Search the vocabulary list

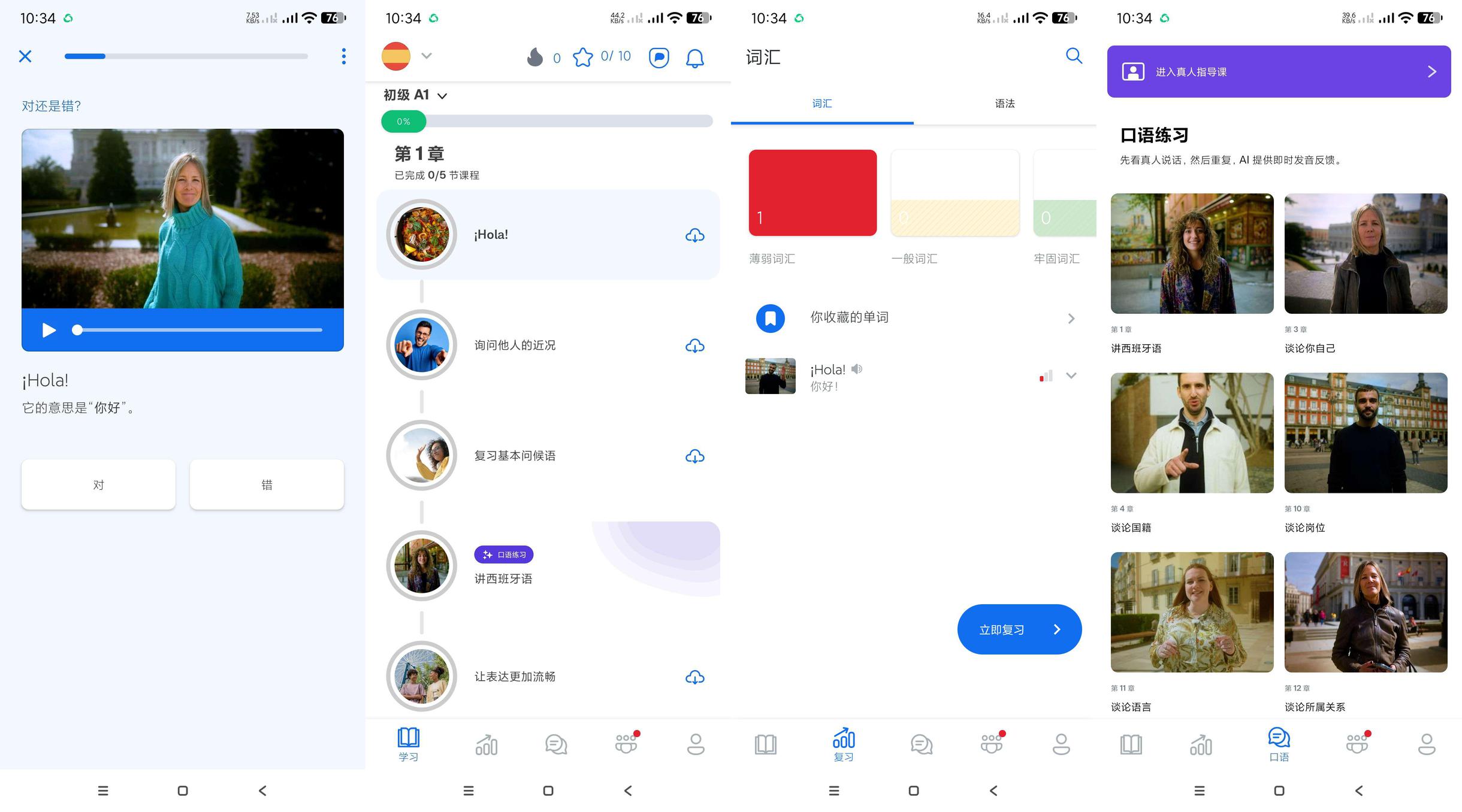point(1074,56)
